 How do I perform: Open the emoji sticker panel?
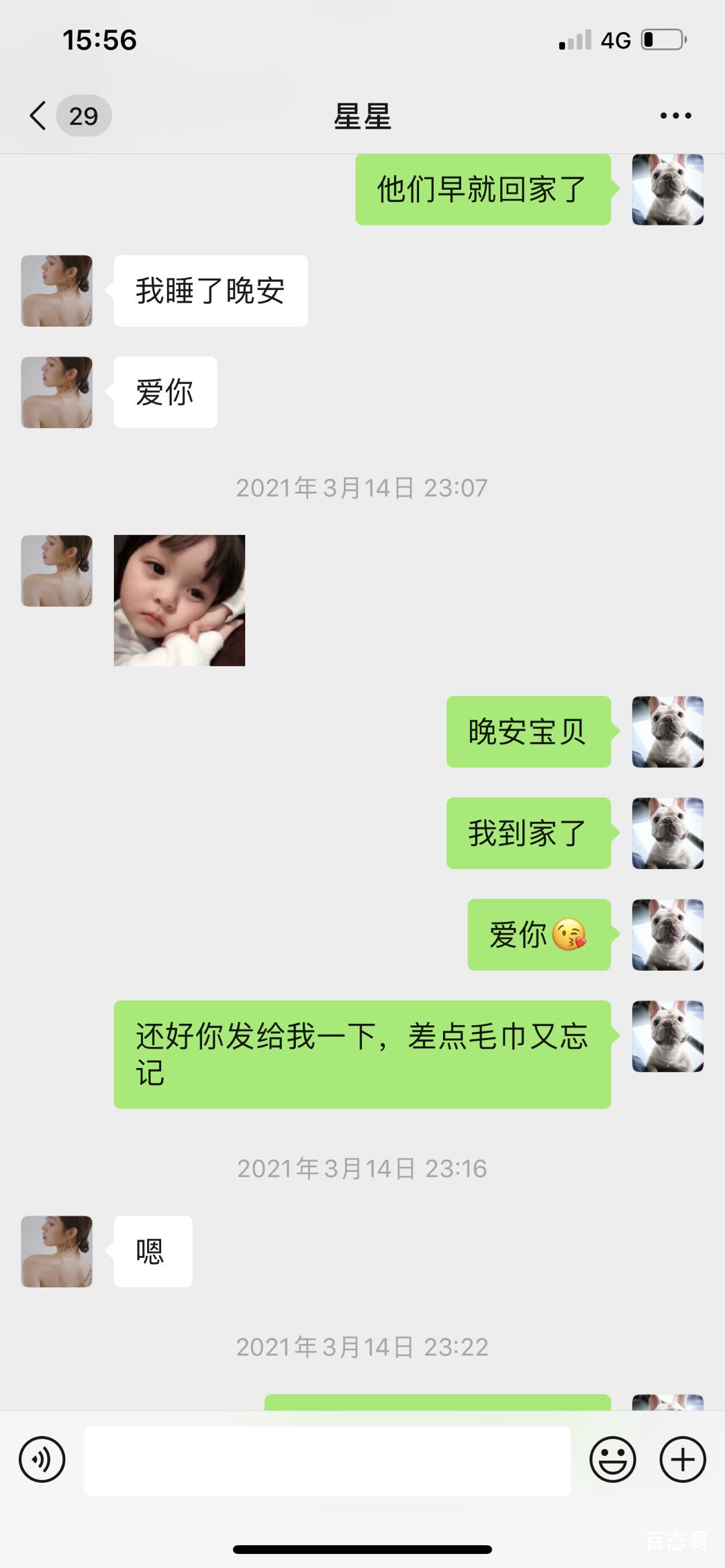(x=612, y=1459)
